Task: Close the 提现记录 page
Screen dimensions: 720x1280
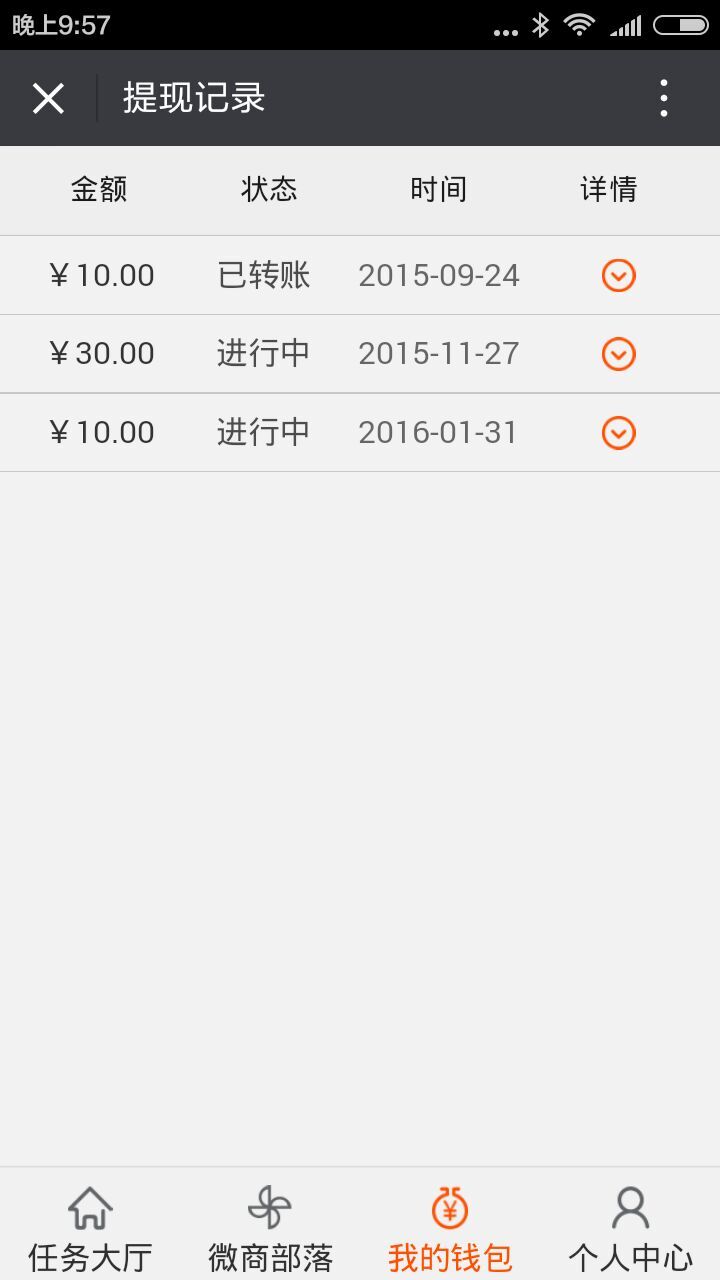Action: 48,98
